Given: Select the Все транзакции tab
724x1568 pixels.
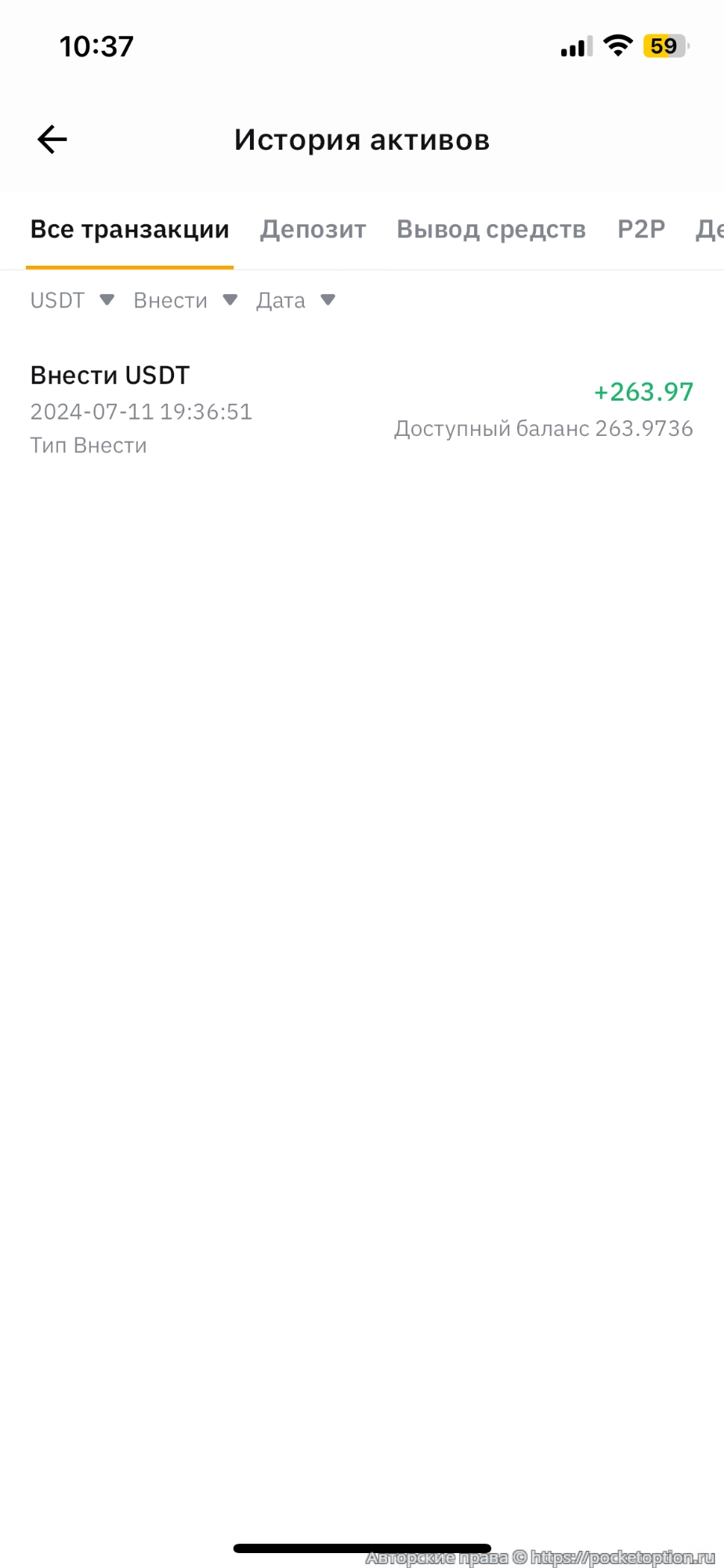Looking at the screenshot, I should [130, 230].
